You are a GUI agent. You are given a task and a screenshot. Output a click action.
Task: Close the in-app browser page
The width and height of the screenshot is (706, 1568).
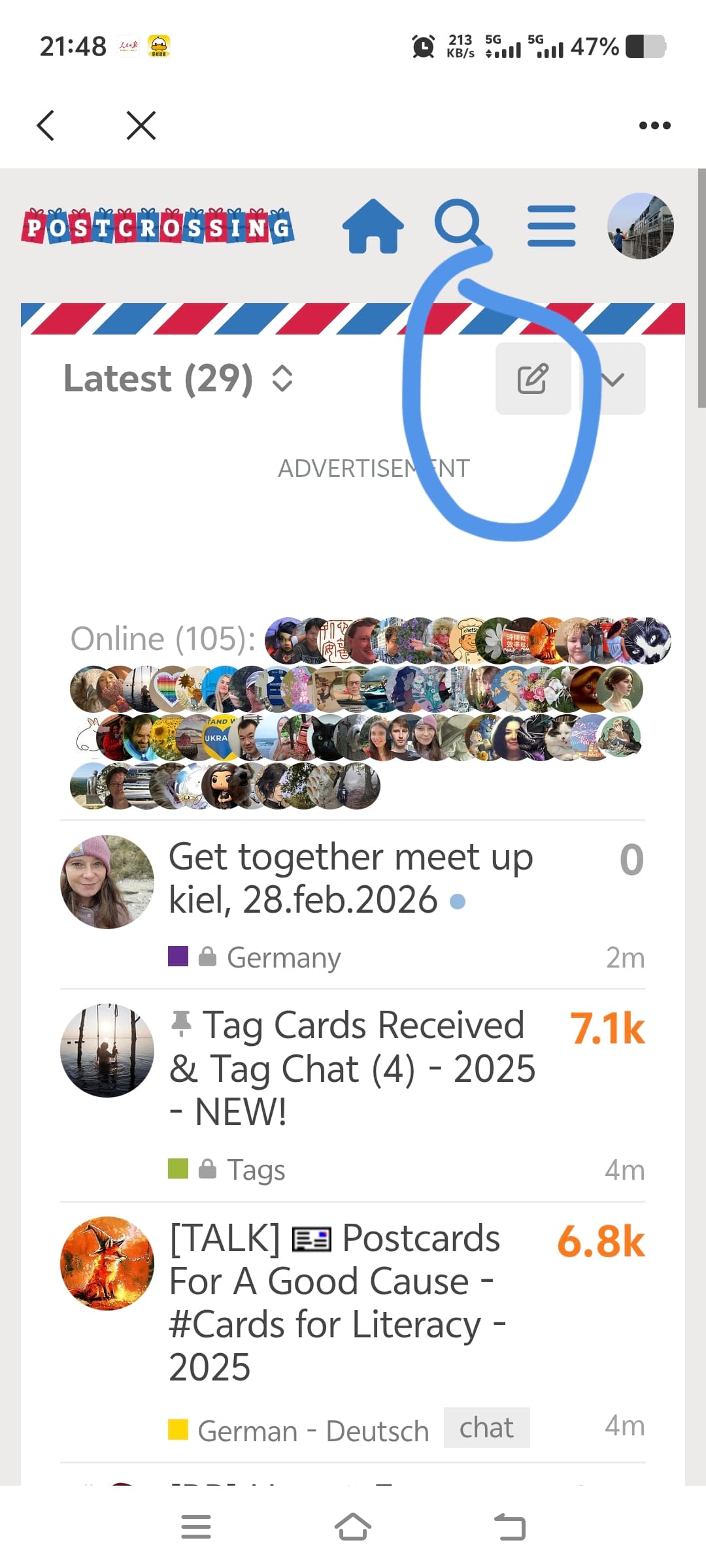click(141, 125)
